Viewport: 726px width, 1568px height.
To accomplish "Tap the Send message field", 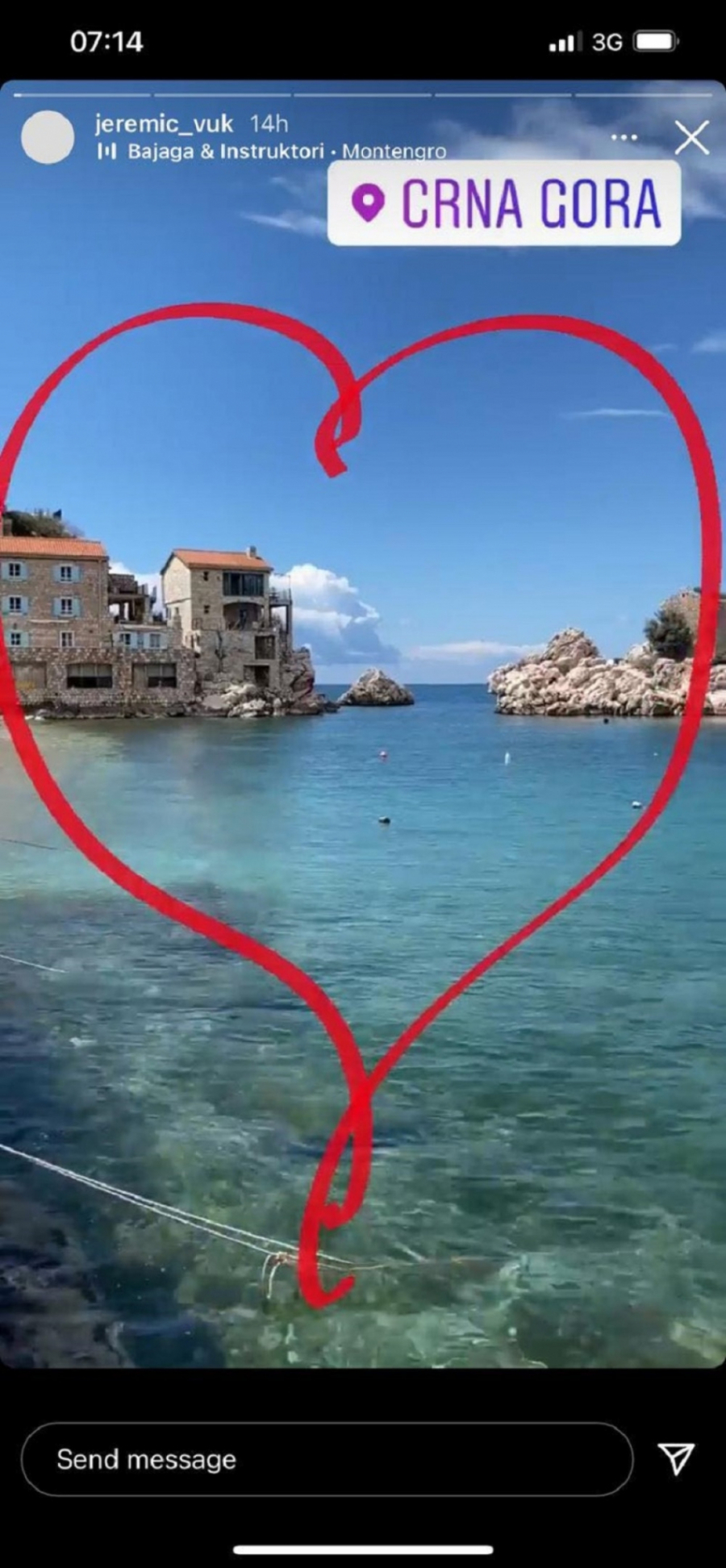I will (327, 1459).
